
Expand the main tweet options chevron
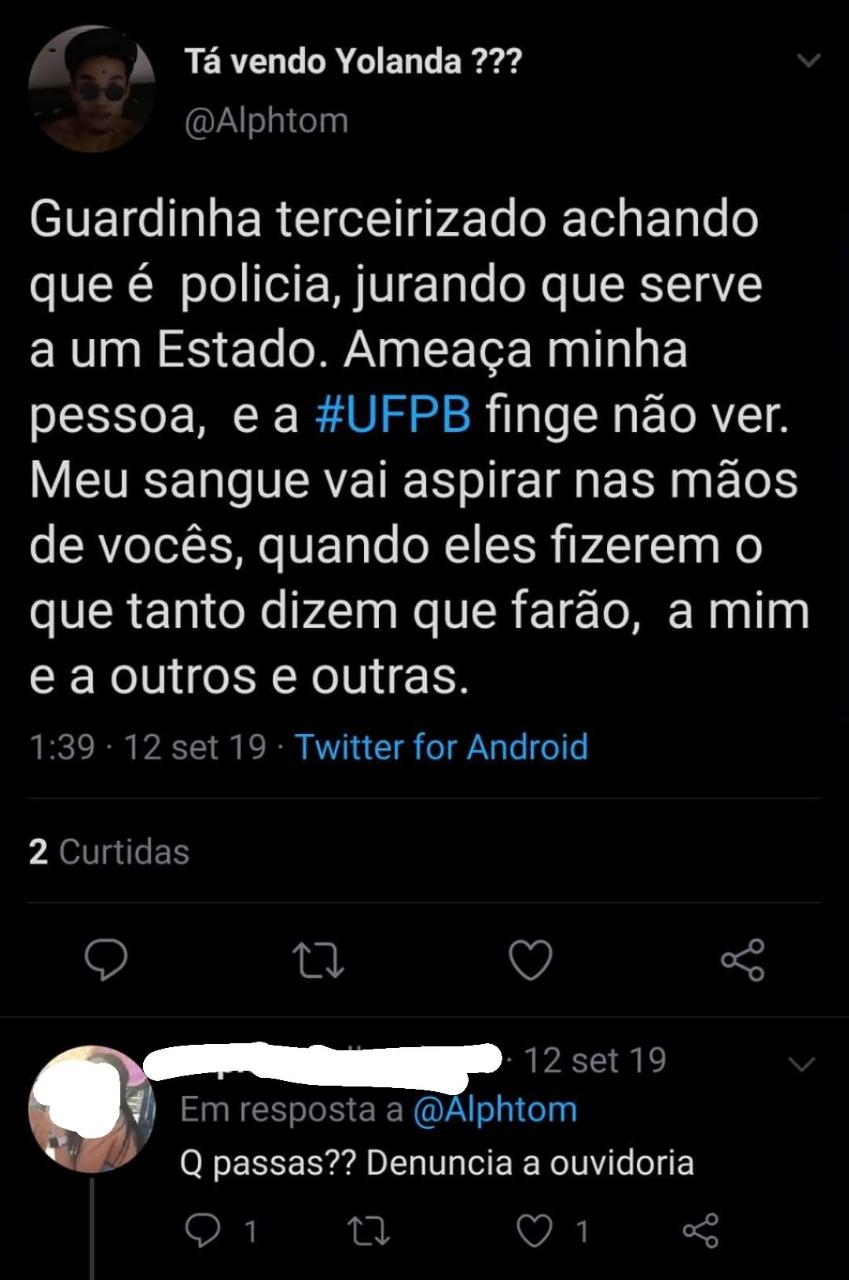[807, 62]
